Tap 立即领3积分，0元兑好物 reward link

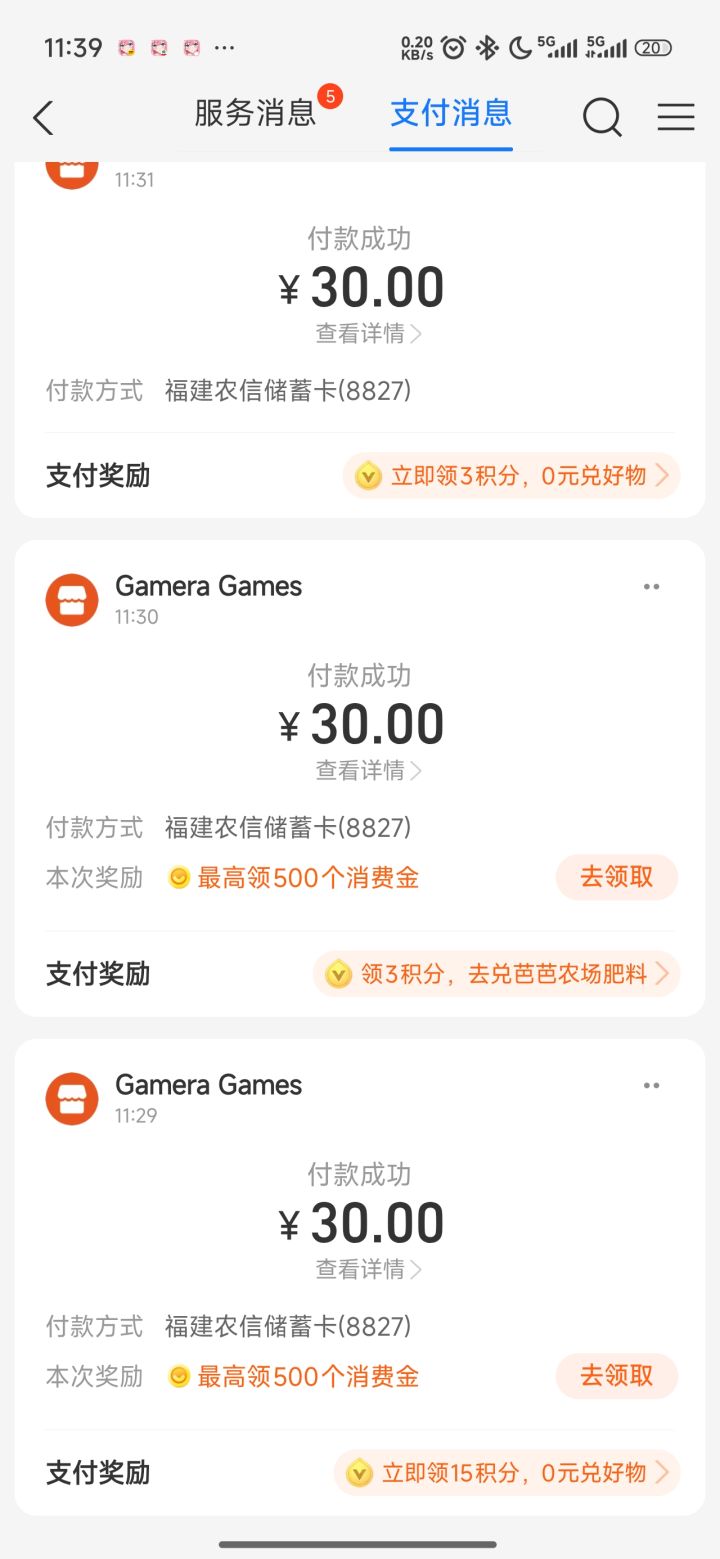pos(511,476)
